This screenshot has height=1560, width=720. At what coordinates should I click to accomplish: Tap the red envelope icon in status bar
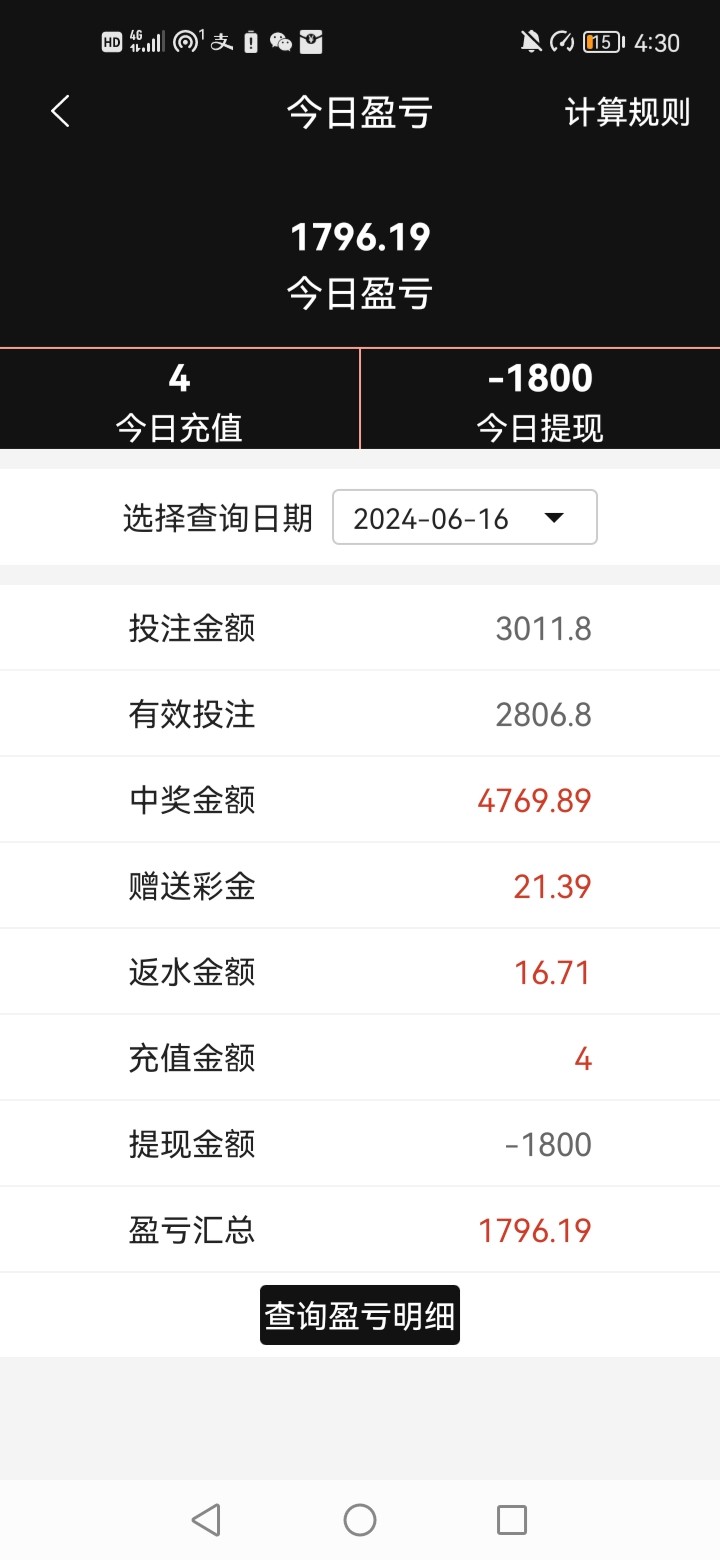tap(311, 41)
